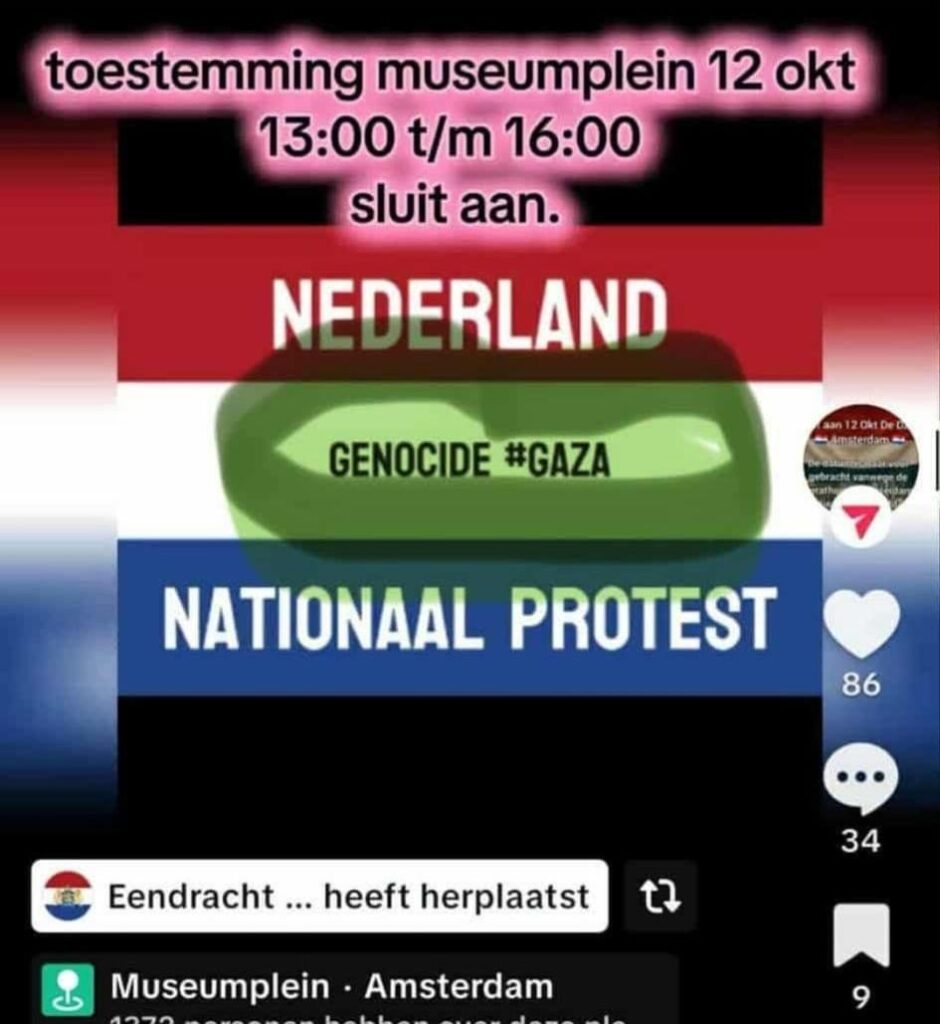Open the creator's profile avatar
The height and width of the screenshot is (1024, 940).
pos(860,458)
